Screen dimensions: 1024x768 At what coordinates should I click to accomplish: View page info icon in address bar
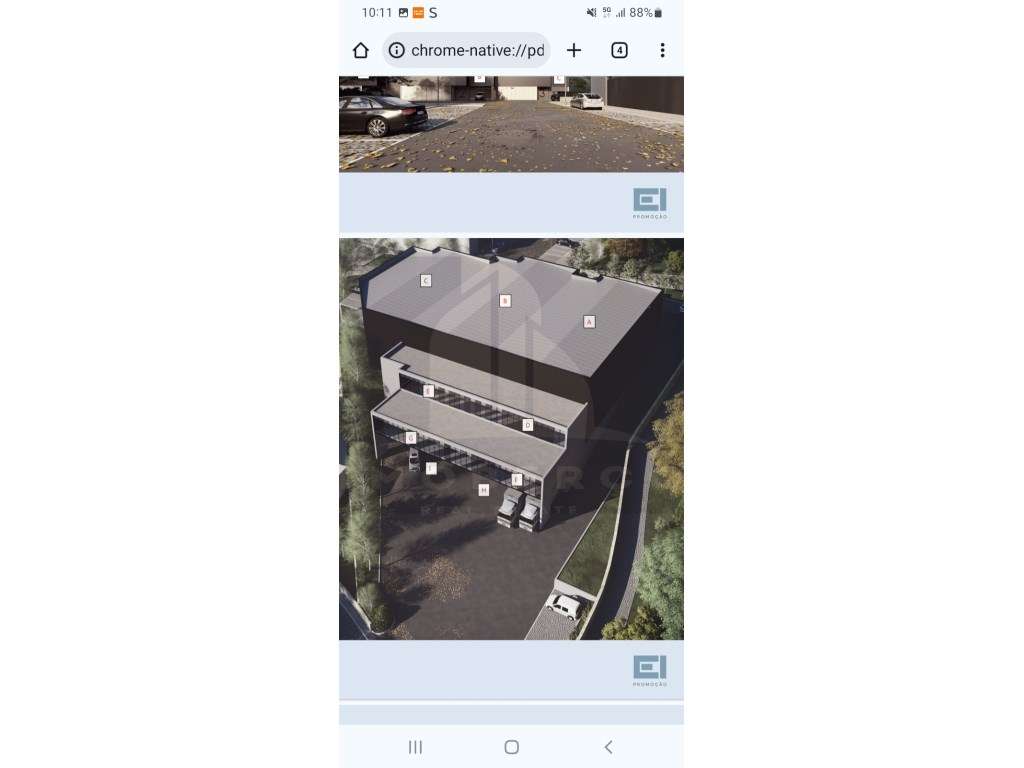[397, 50]
